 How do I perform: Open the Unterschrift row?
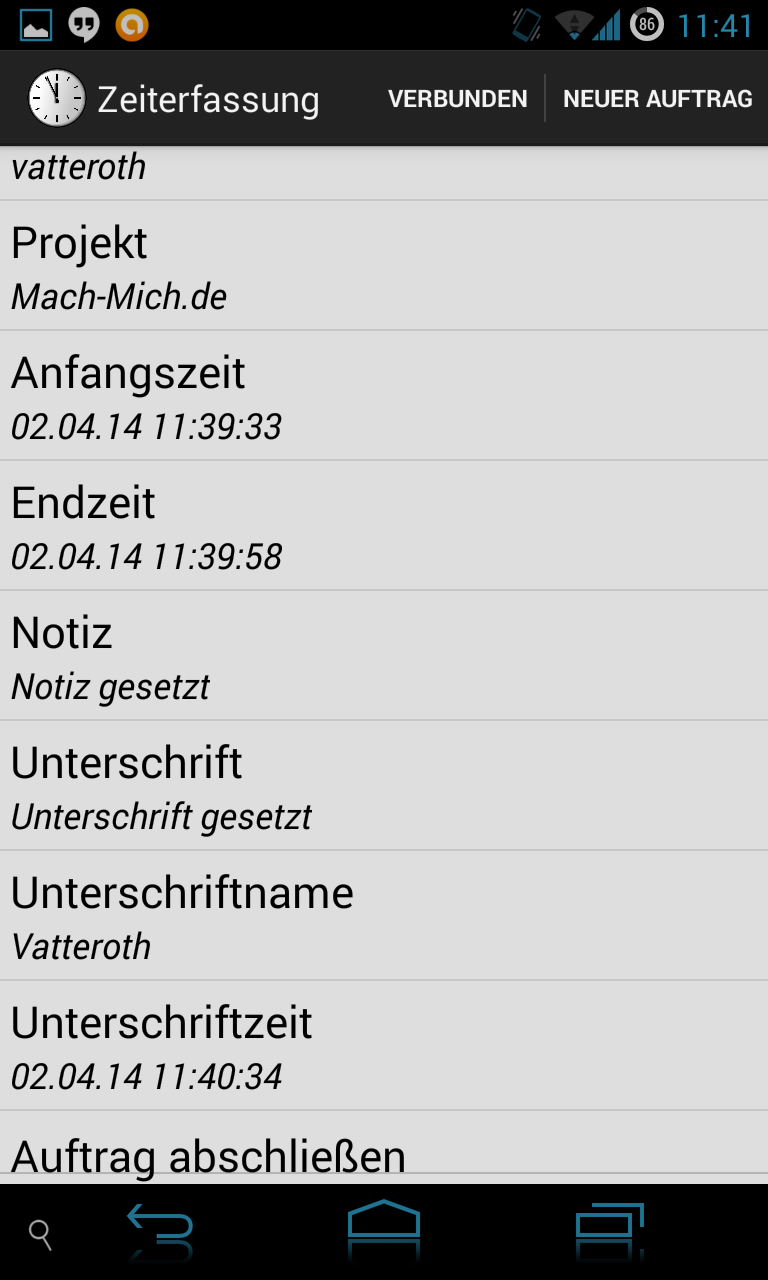384,786
